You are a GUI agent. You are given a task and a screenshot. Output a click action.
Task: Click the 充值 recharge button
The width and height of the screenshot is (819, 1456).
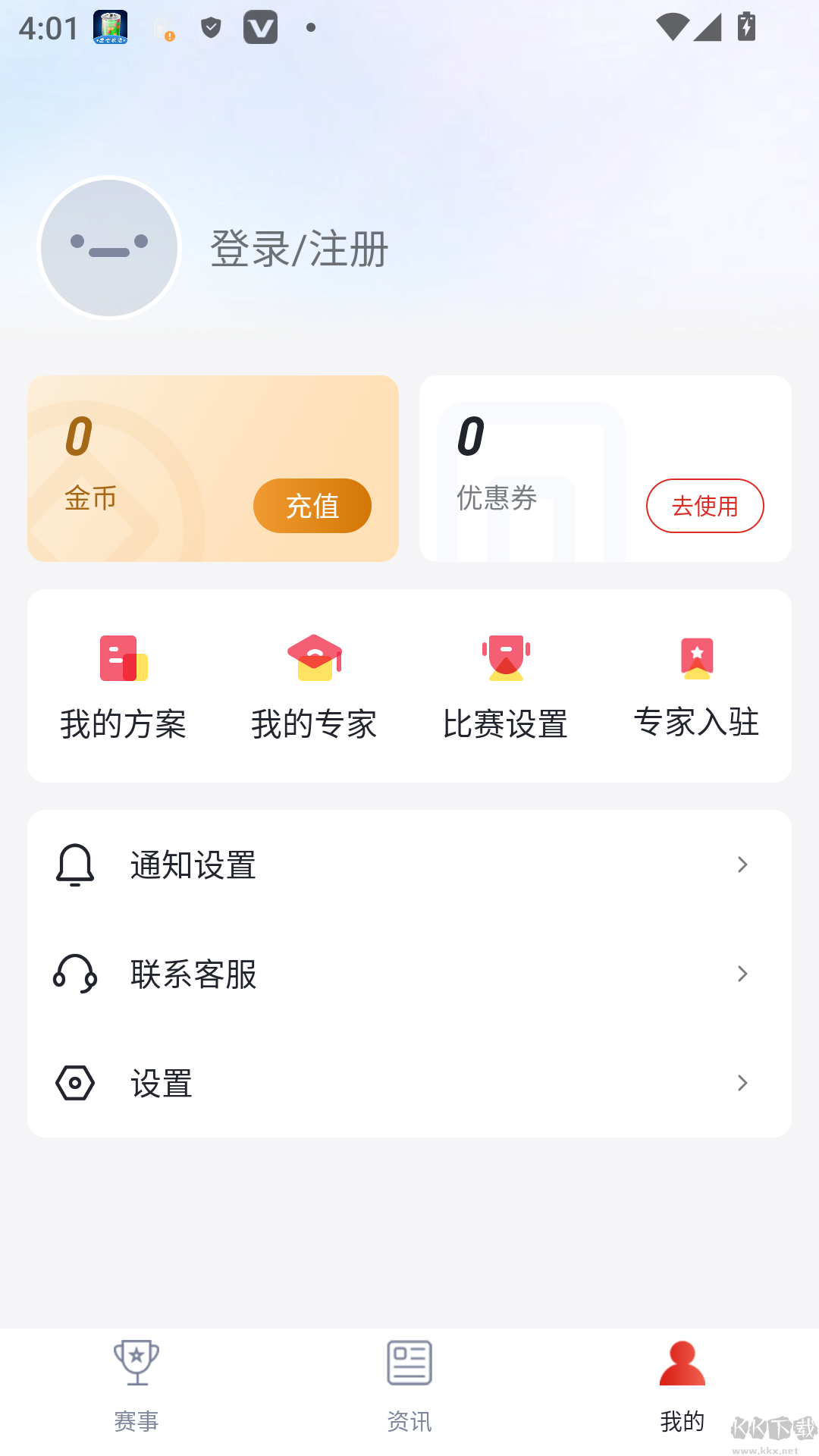coord(312,506)
